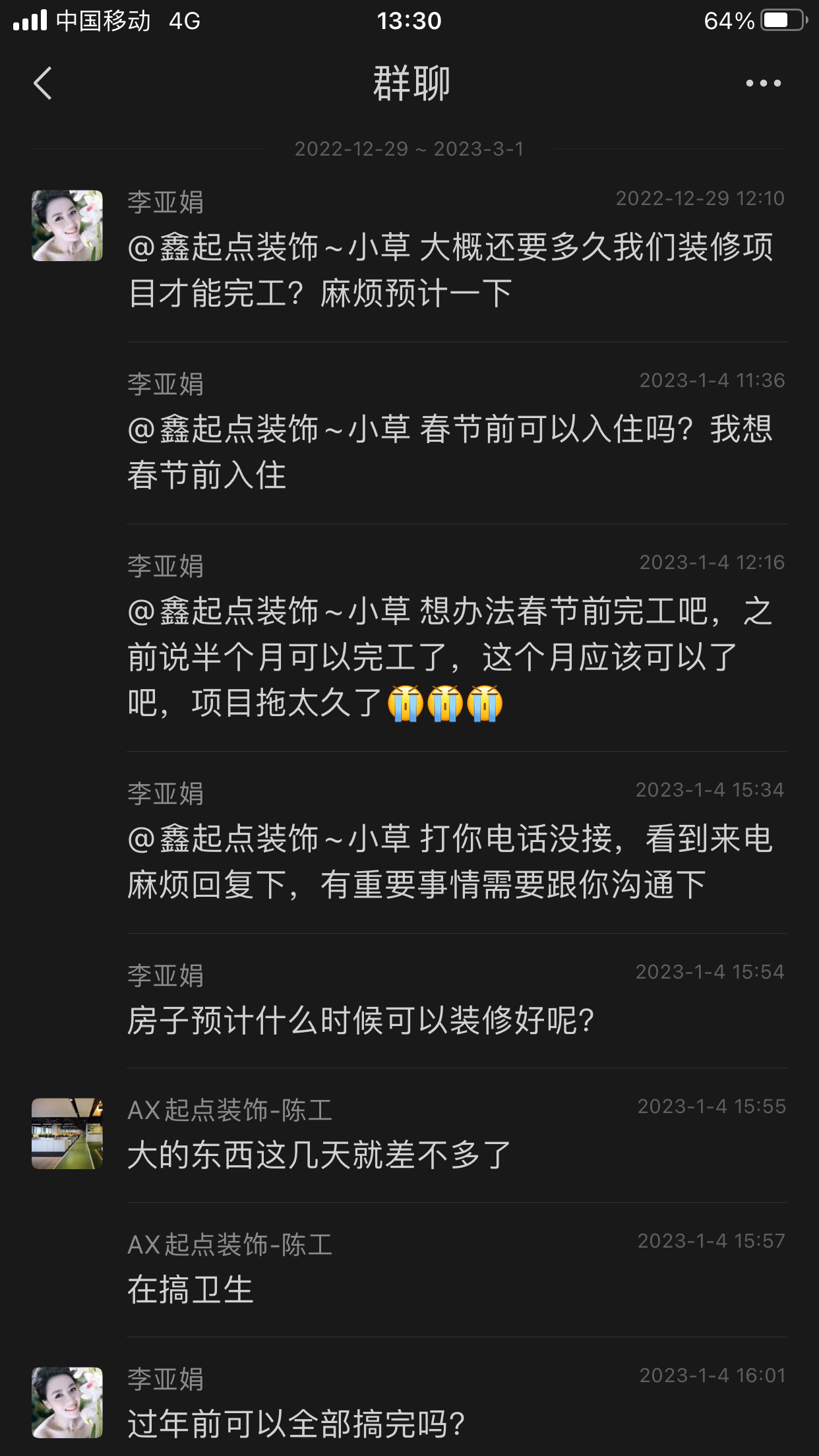Go back from the 群聊 chat record
This screenshot has width=819, height=1456.
[x=43, y=84]
